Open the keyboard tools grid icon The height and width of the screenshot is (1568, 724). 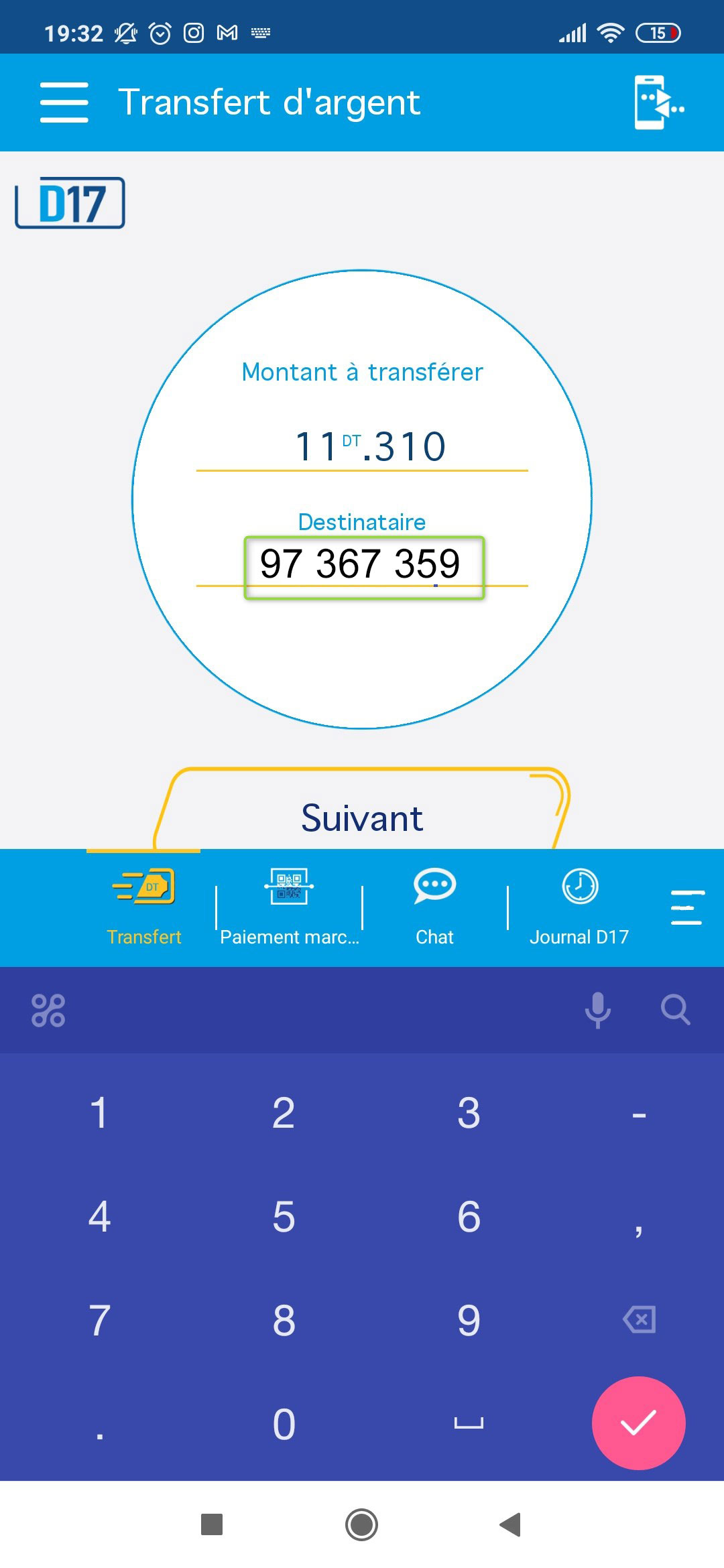click(48, 1010)
